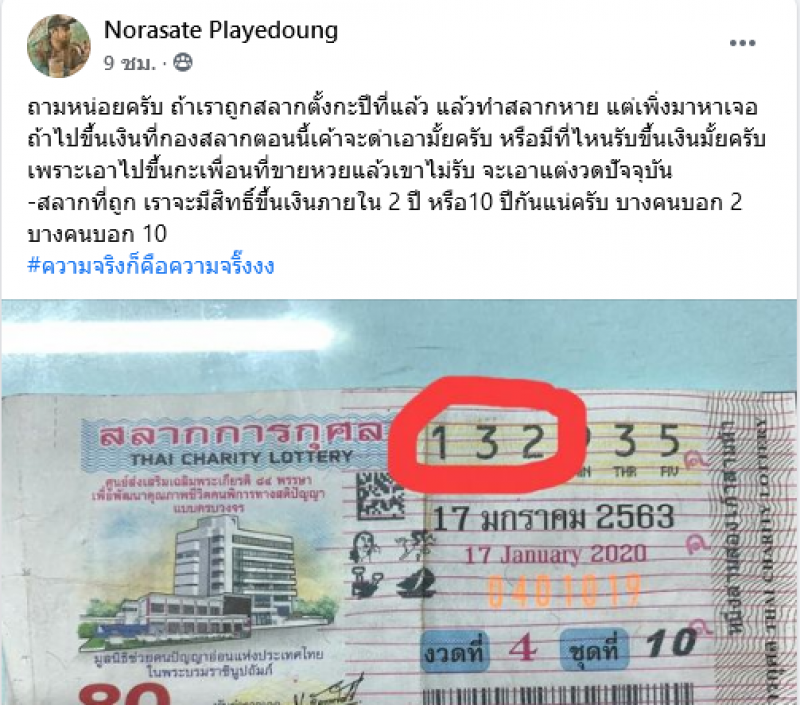Open Norasate Playedoung's profile picture
Screen dimensions: 800x705
(59, 45)
